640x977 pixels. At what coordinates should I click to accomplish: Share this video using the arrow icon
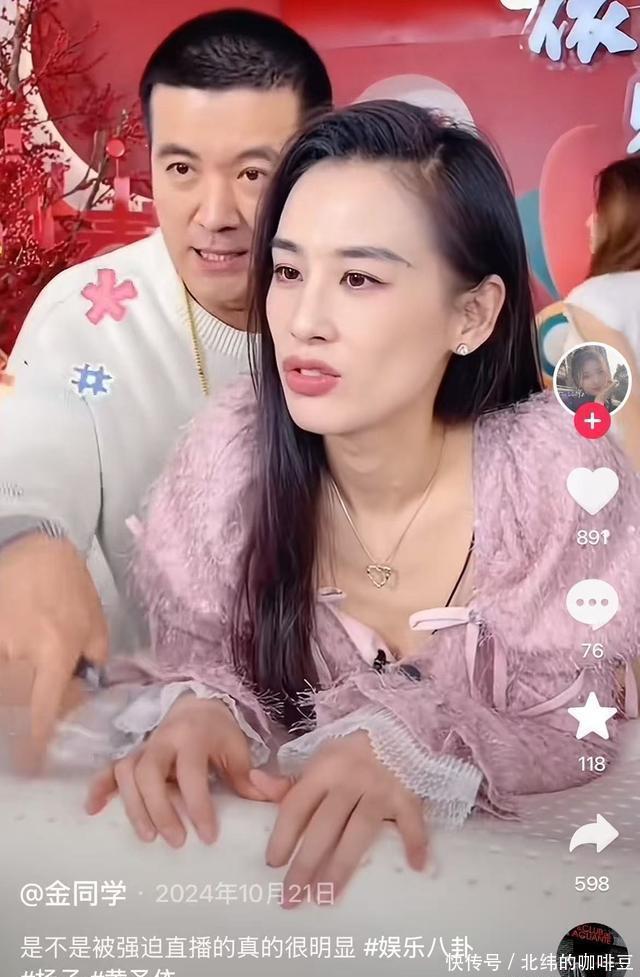593,834
